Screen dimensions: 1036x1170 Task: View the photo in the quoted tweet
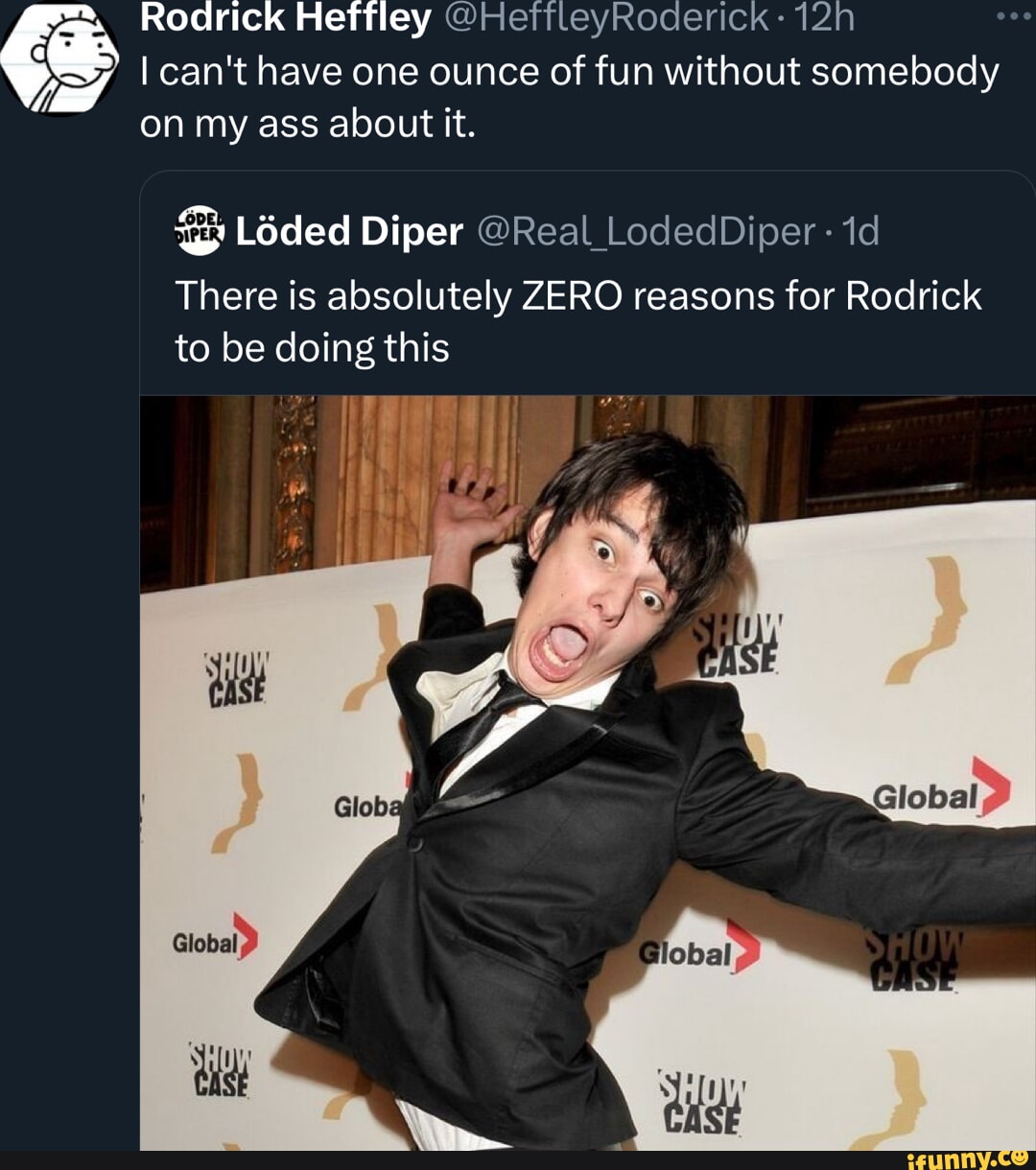(x=587, y=772)
